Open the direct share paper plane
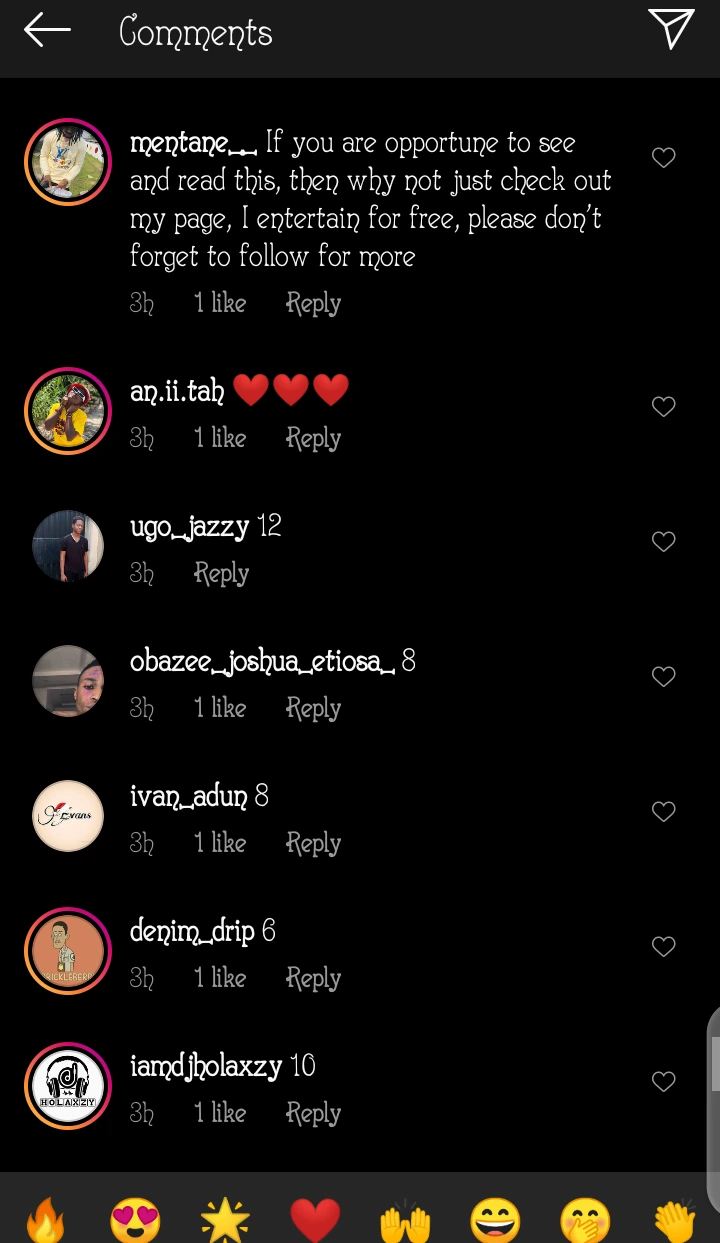The image size is (720, 1243). [670, 29]
